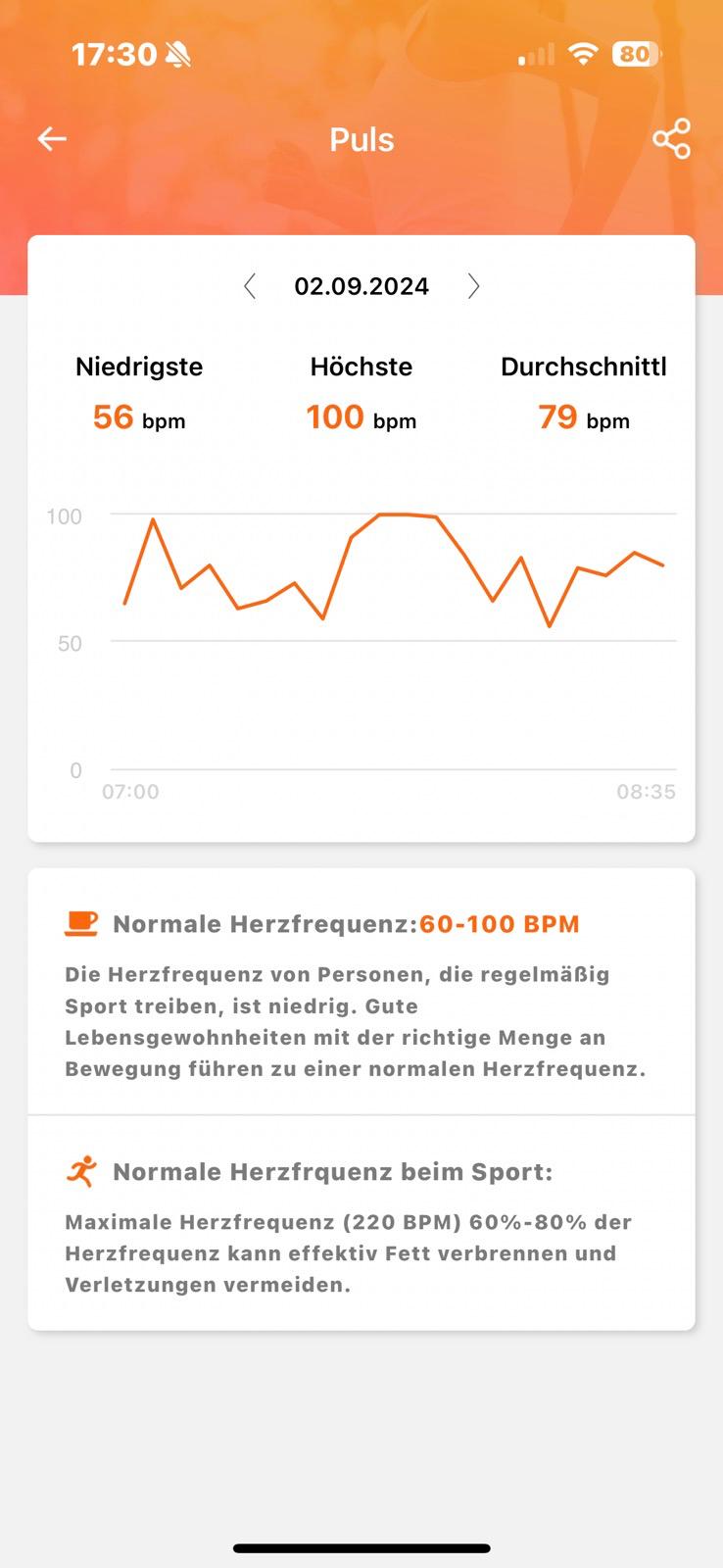Go back from the Puls screen
Screen dimensions: 723x1568
coord(52,139)
